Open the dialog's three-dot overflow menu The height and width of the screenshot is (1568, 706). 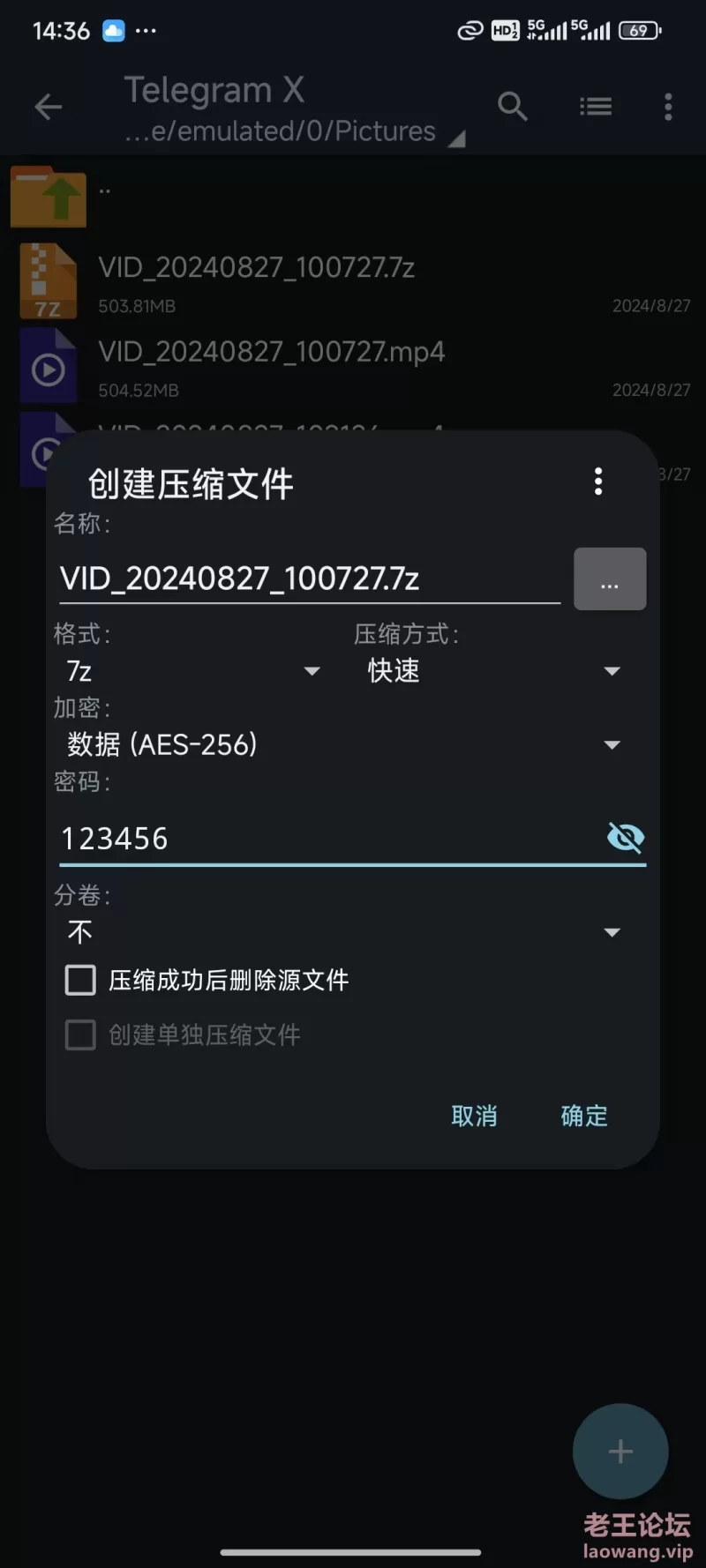pos(598,482)
